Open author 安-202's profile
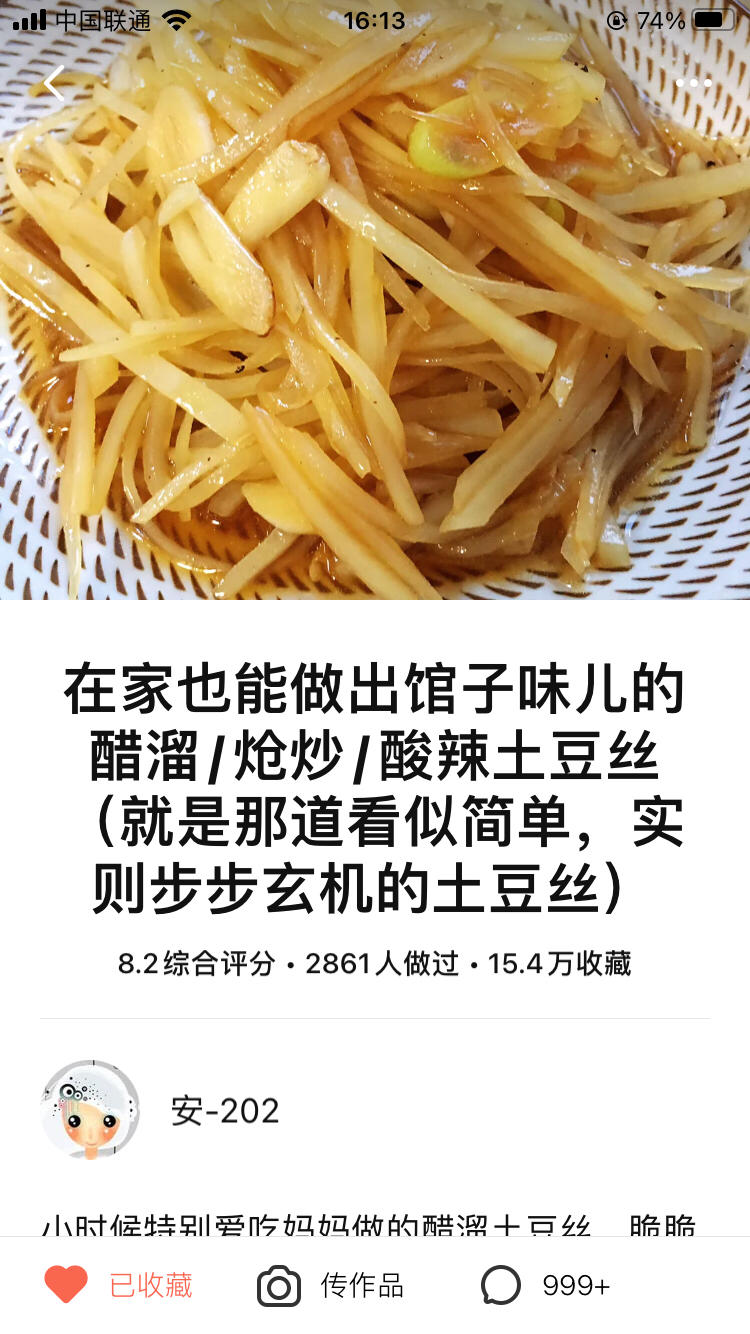The image size is (750, 1334). coord(90,1110)
